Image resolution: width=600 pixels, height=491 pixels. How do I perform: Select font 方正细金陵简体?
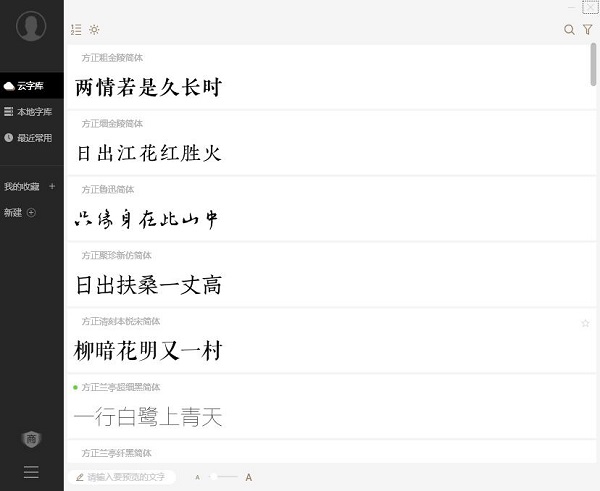[148, 153]
